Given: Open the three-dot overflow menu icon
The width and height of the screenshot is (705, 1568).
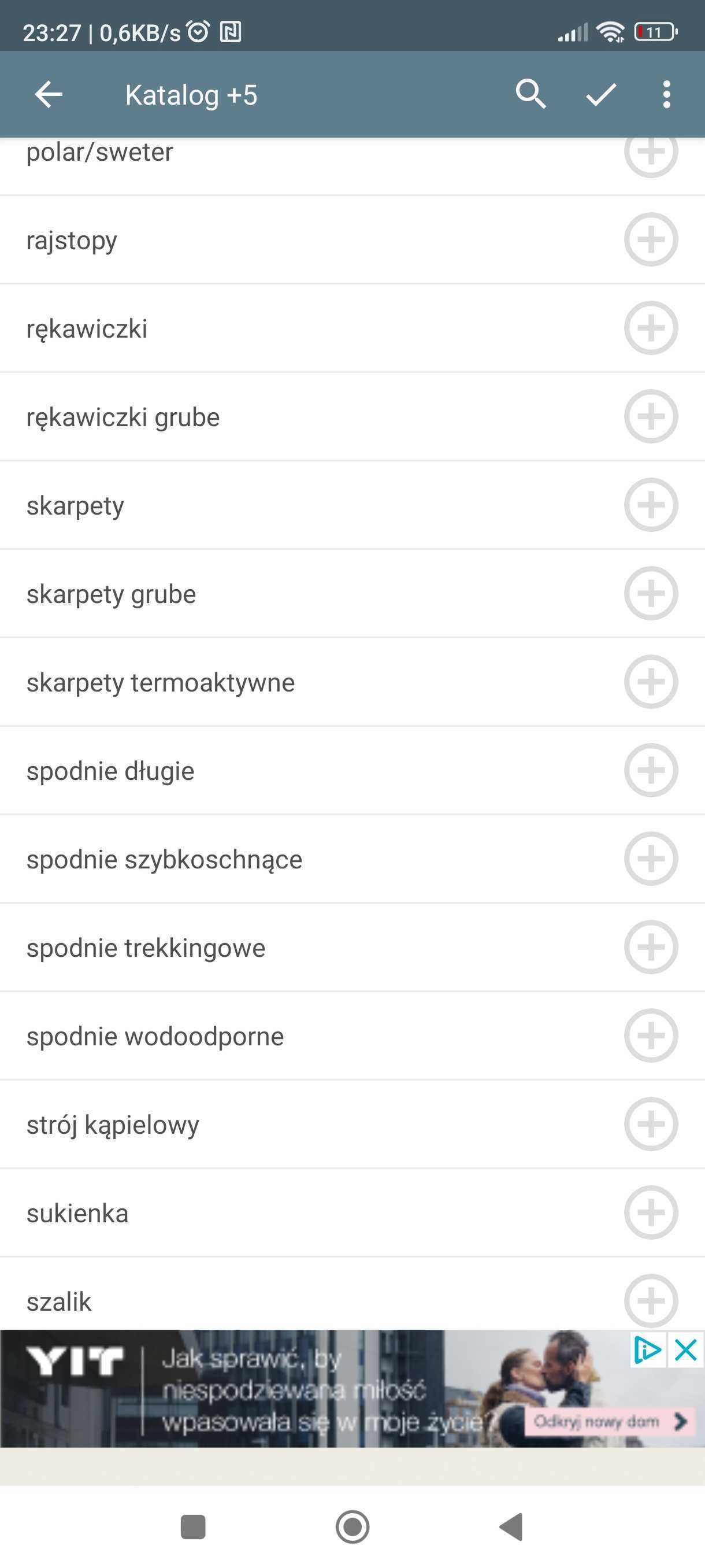Looking at the screenshot, I should [x=667, y=94].
